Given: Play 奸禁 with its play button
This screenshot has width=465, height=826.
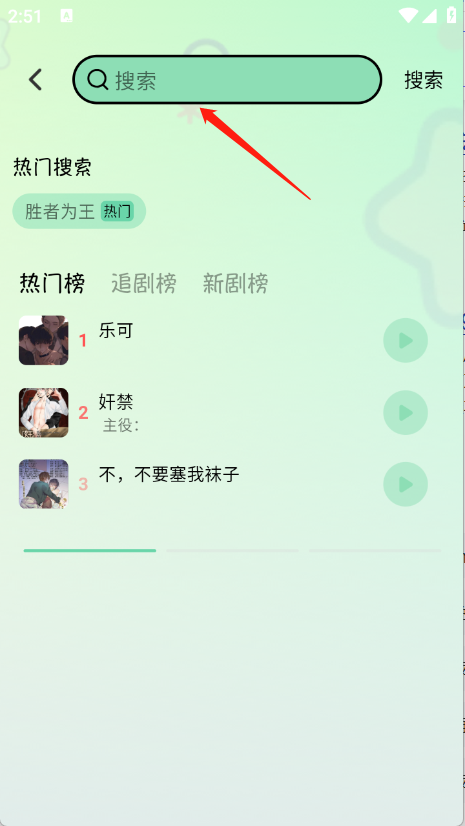Looking at the screenshot, I should click(405, 412).
